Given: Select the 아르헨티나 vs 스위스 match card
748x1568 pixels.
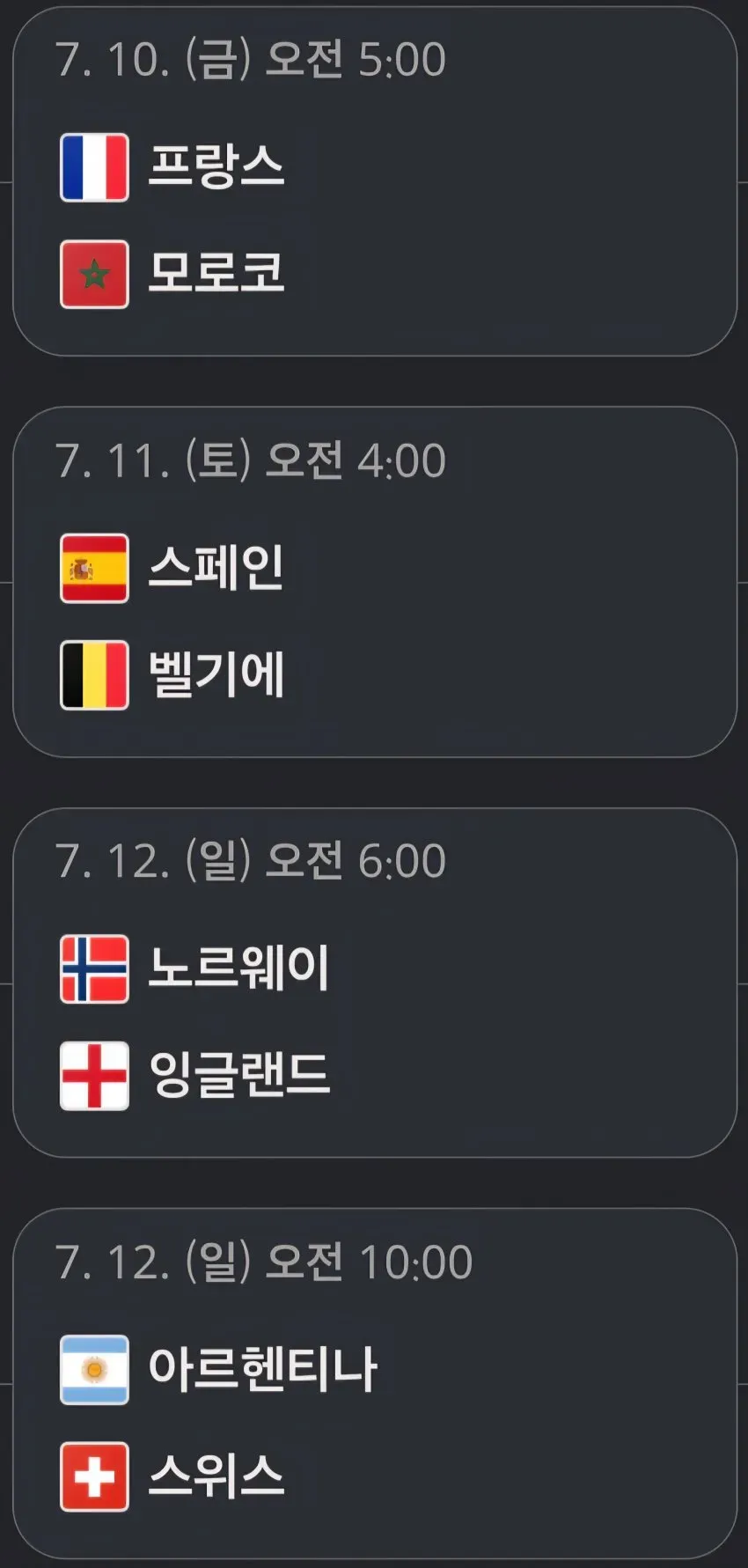Looking at the screenshot, I should point(374,1383).
